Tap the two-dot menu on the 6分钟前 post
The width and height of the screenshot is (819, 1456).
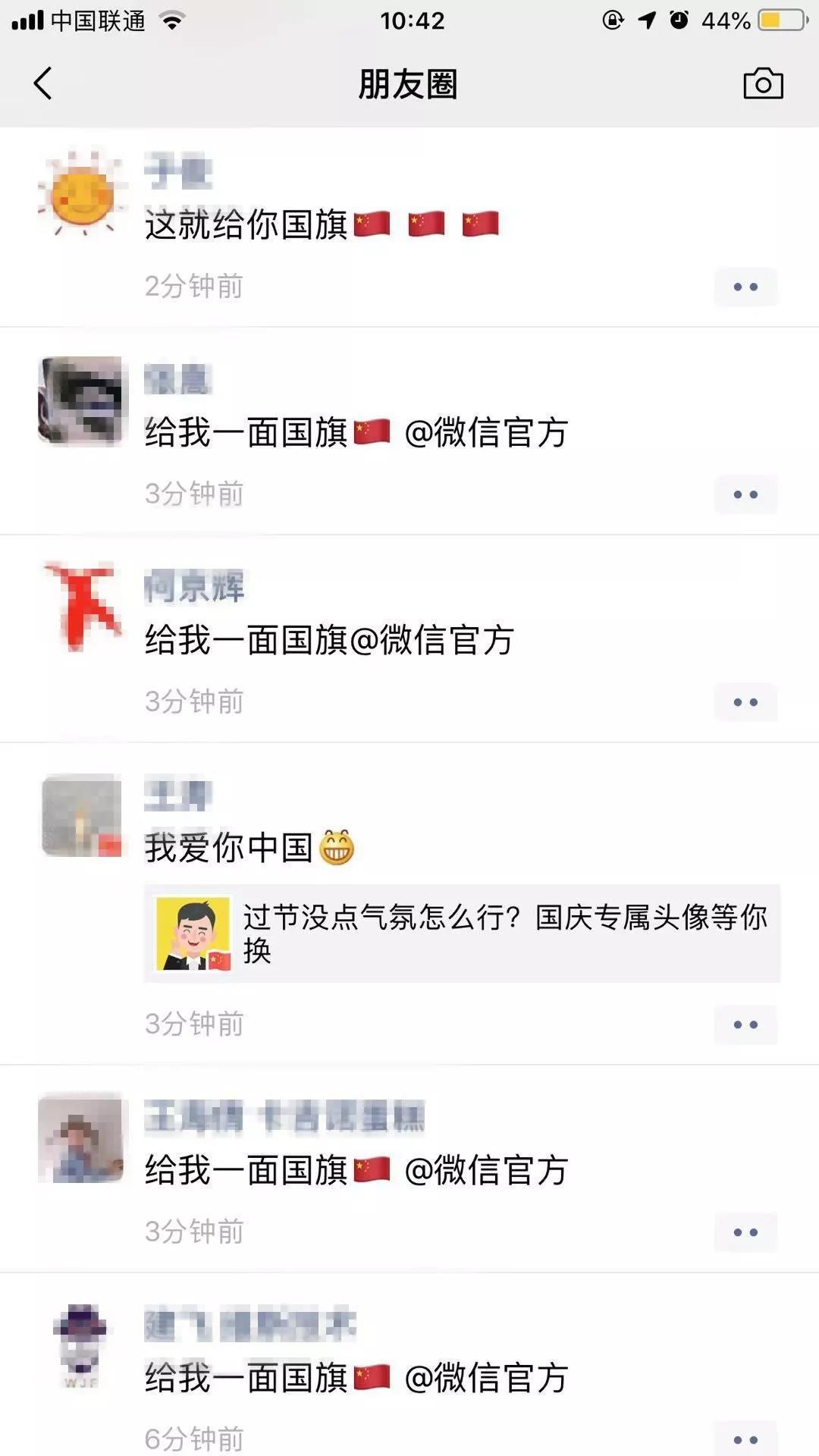(x=745, y=1439)
